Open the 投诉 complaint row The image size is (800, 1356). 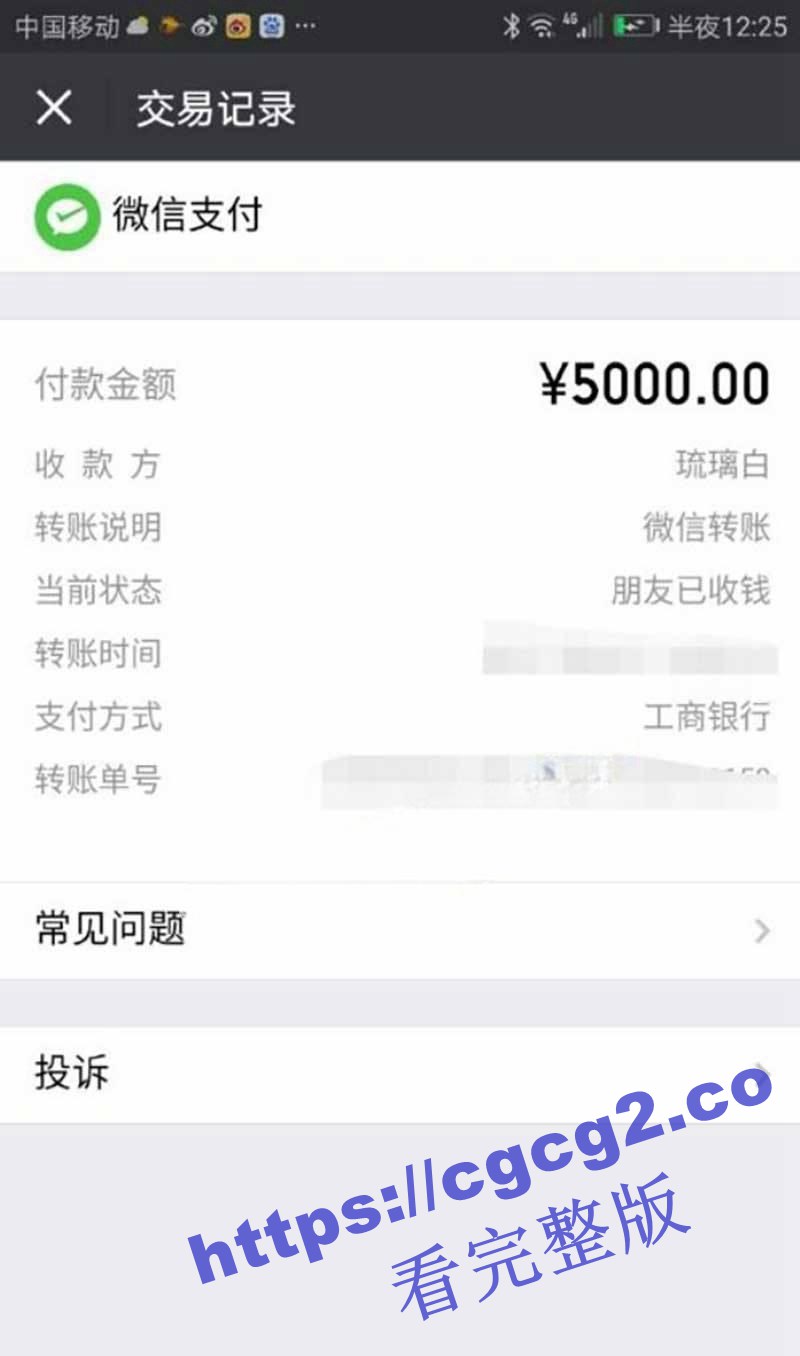400,1074
